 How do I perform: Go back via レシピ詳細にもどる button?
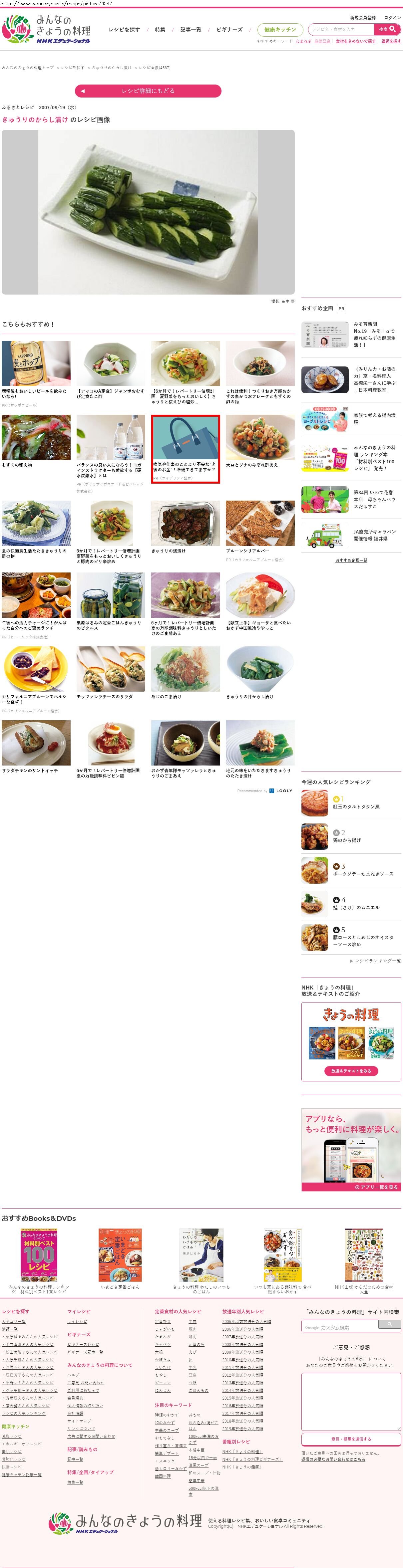pos(148,91)
